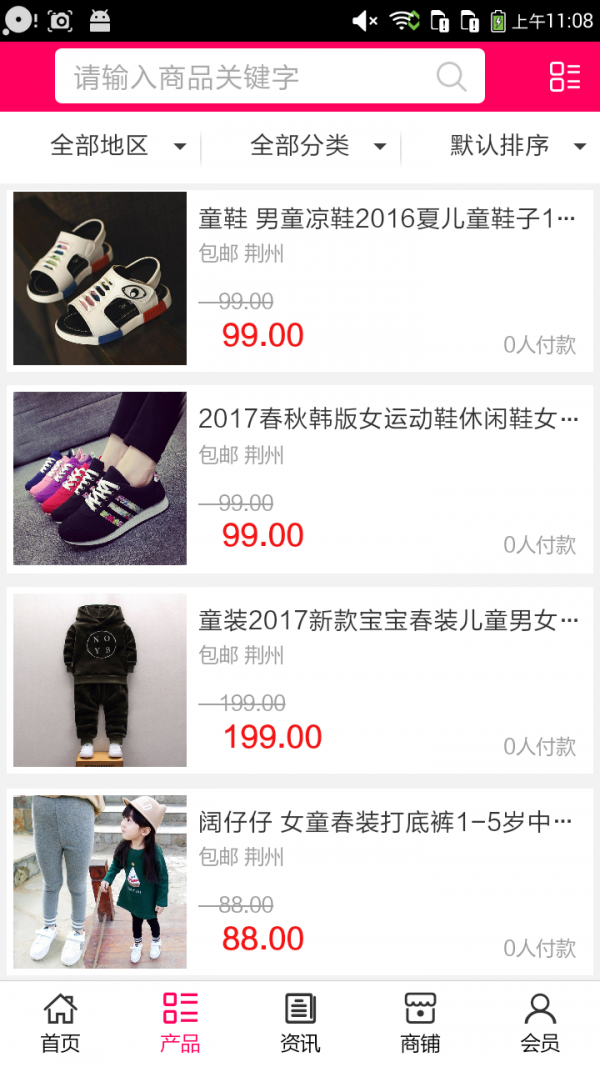Go to the 首页 home tab
Viewport: 600px width, 1067px height.
pyautogui.click(x=60, y=1023)
